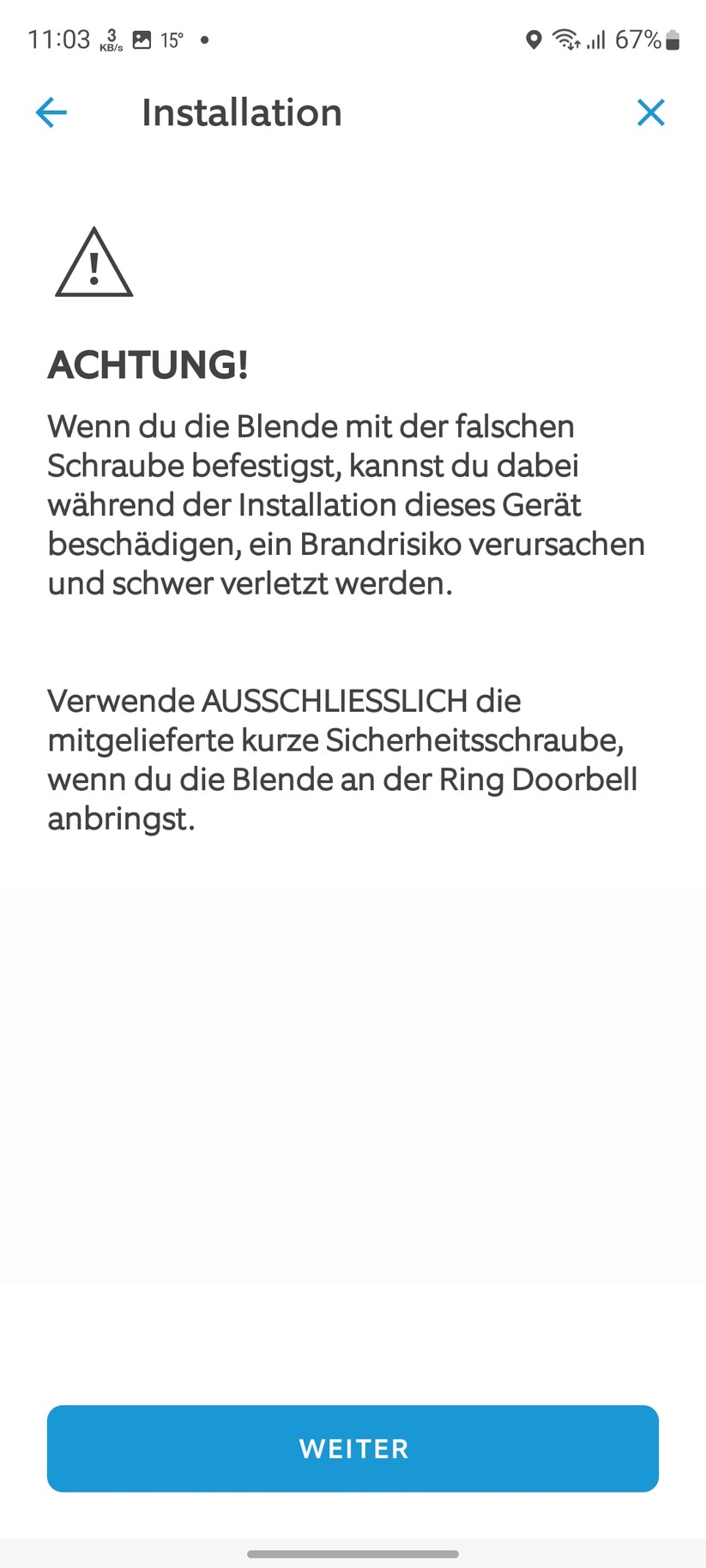Tap the mobile signal strength icon
The width and height of the screenshot is (706, 1568).
point(595,39)
